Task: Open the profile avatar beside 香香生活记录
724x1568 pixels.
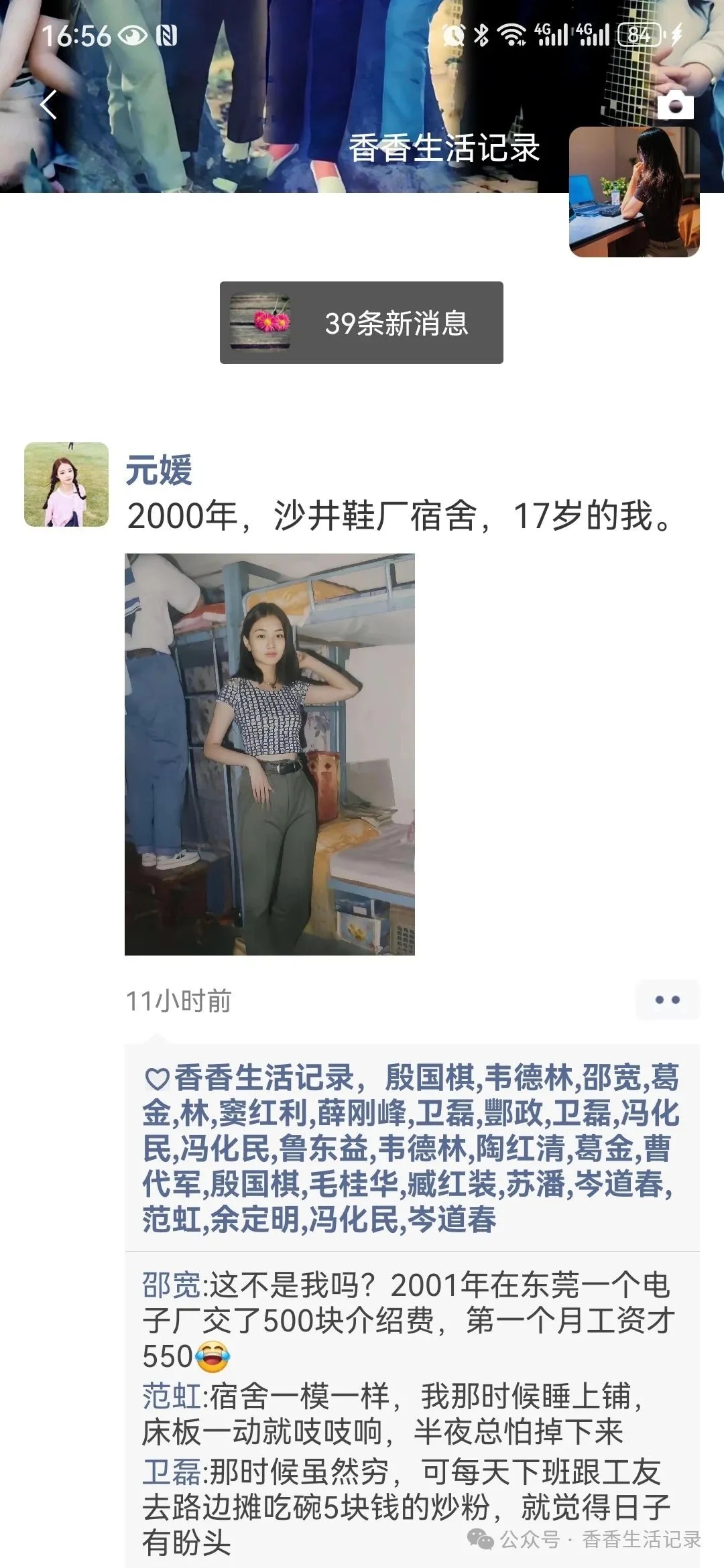Action: coord(634,192)
